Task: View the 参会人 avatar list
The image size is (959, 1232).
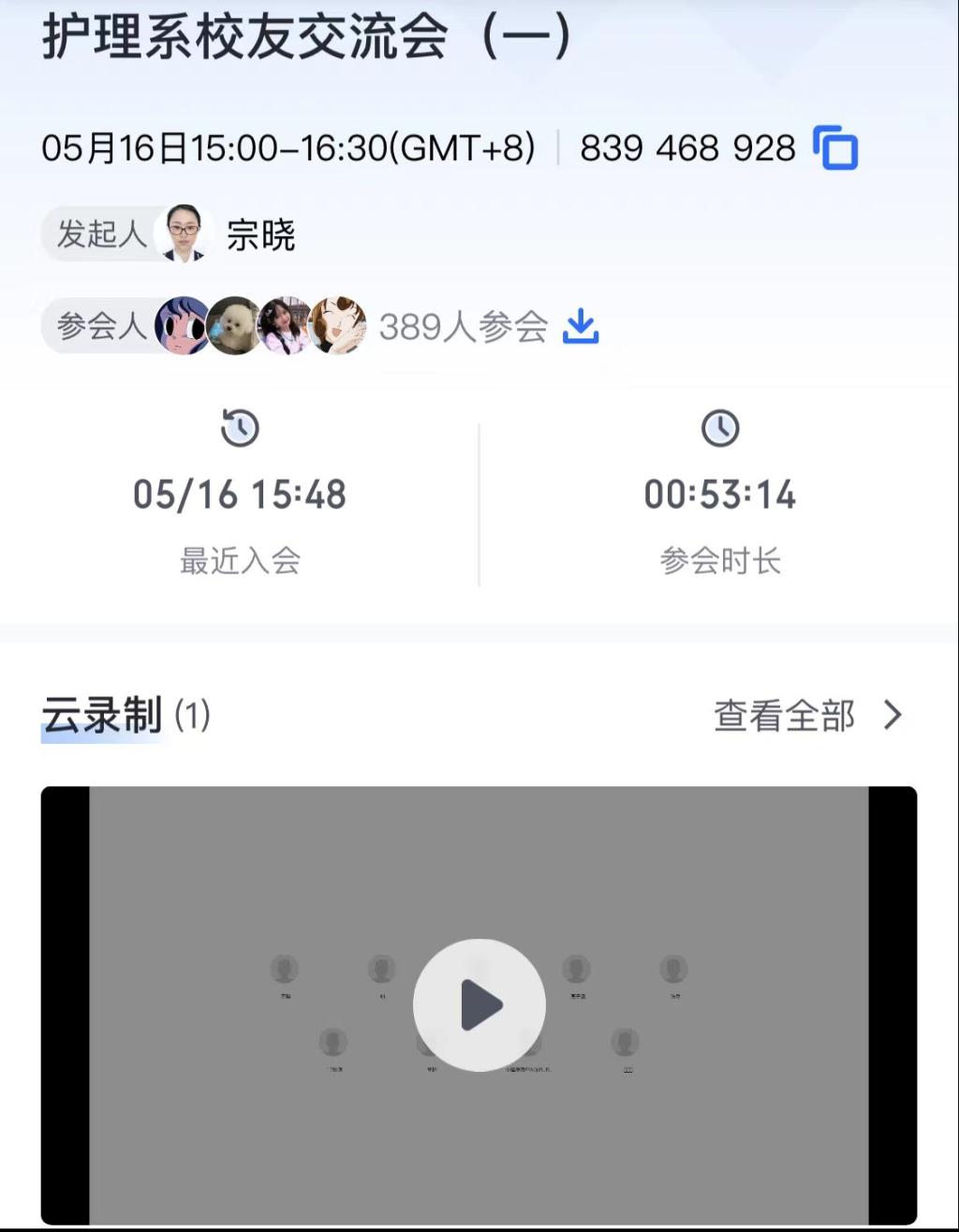Action: pos(260,326)
